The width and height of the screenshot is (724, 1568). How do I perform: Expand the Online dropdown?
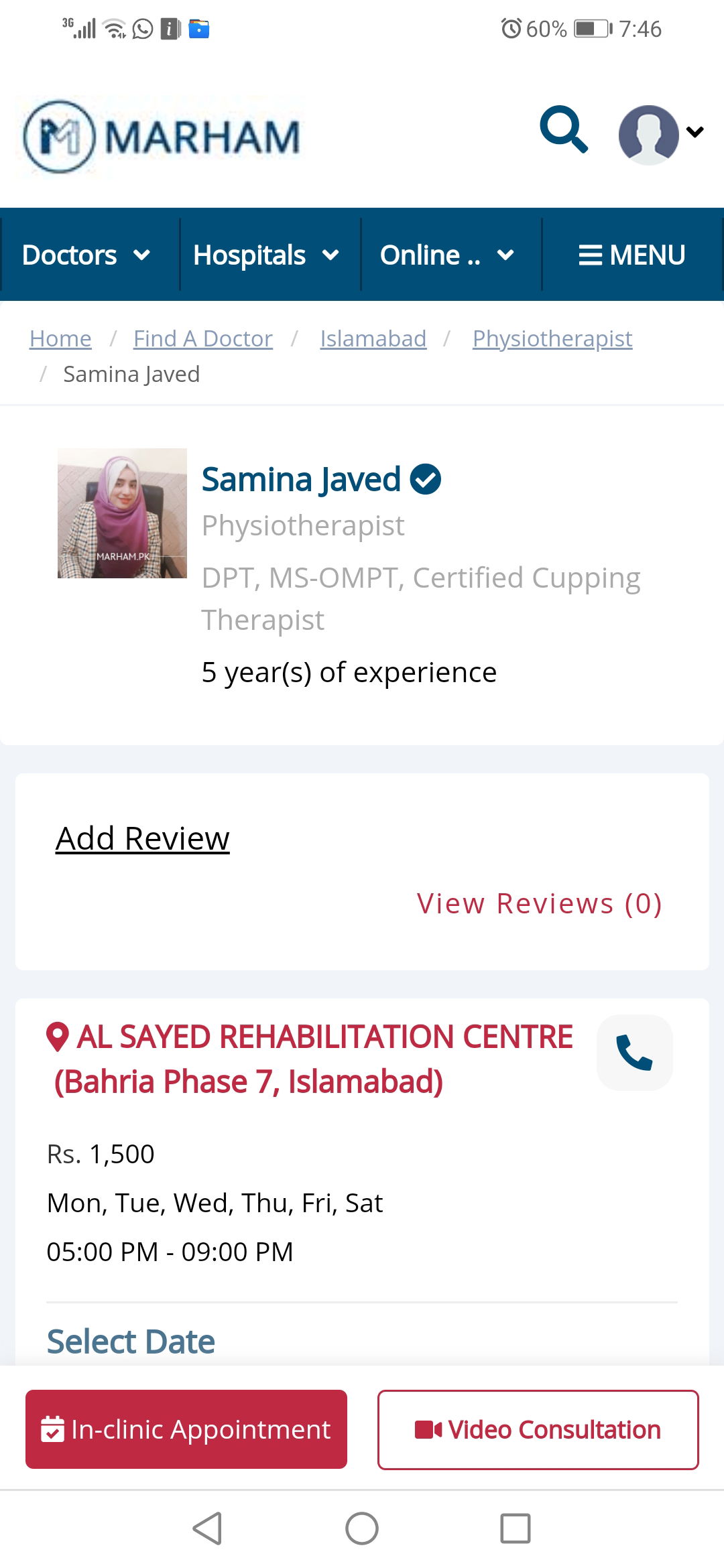448,255
